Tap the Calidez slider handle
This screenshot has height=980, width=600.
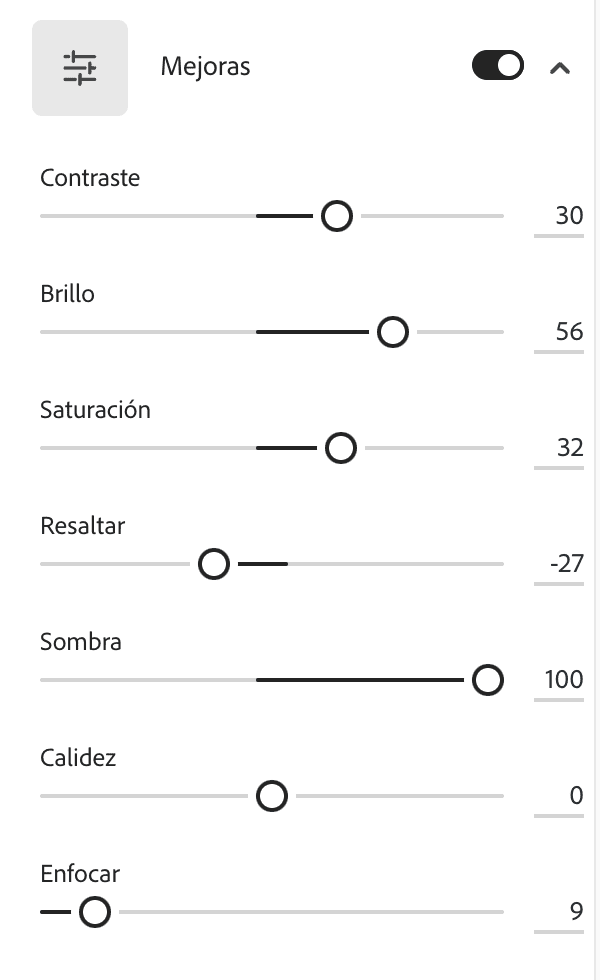pos(272,796)
